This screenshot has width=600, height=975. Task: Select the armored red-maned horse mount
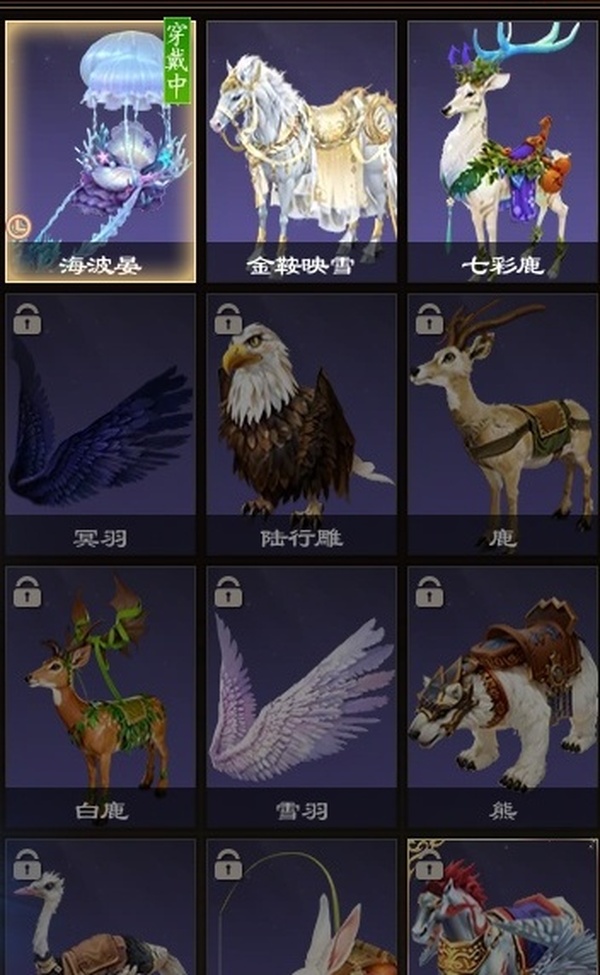(502, 910)
